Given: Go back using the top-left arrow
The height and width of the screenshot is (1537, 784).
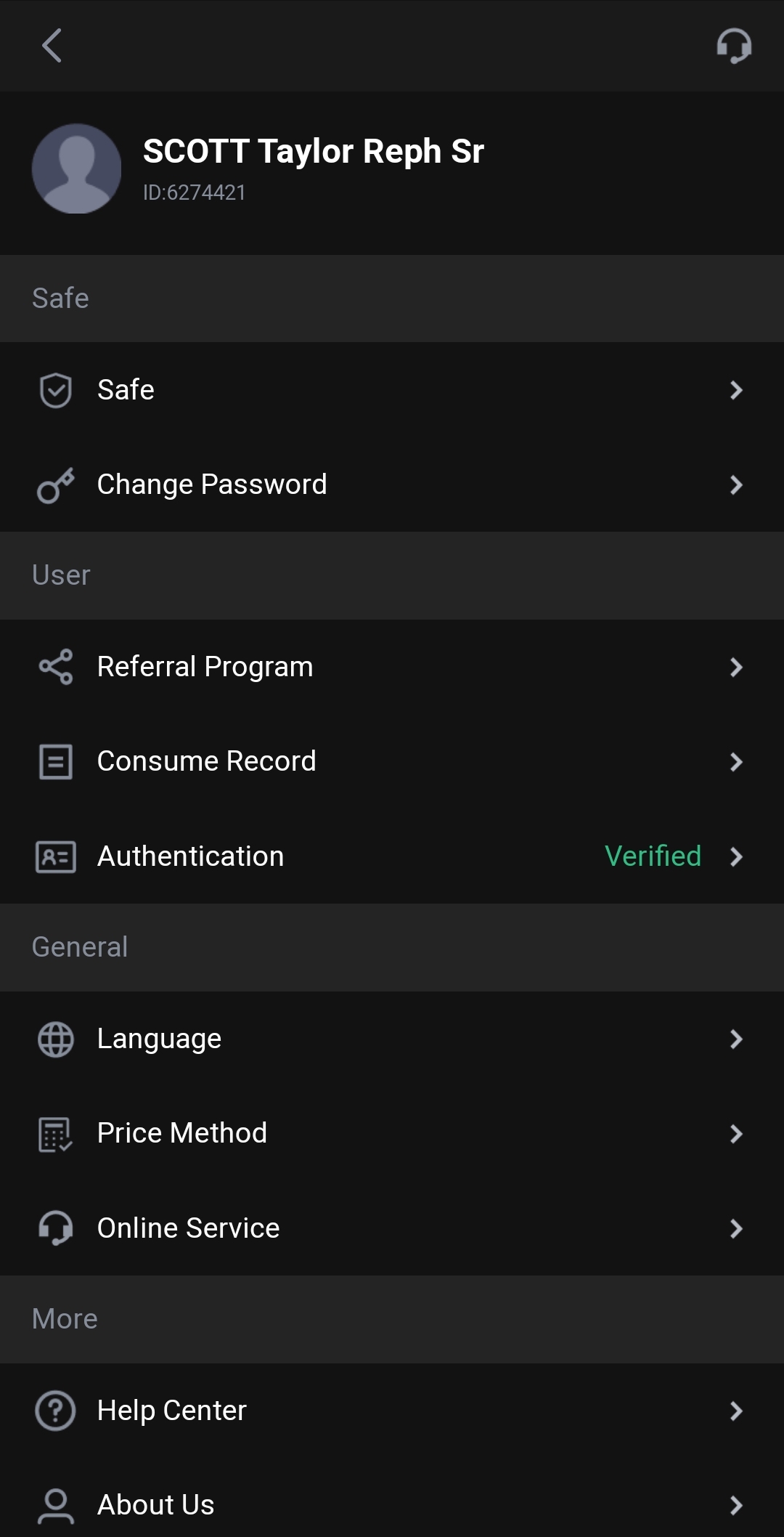Looking at the screenshot, I should pos(52,46).
